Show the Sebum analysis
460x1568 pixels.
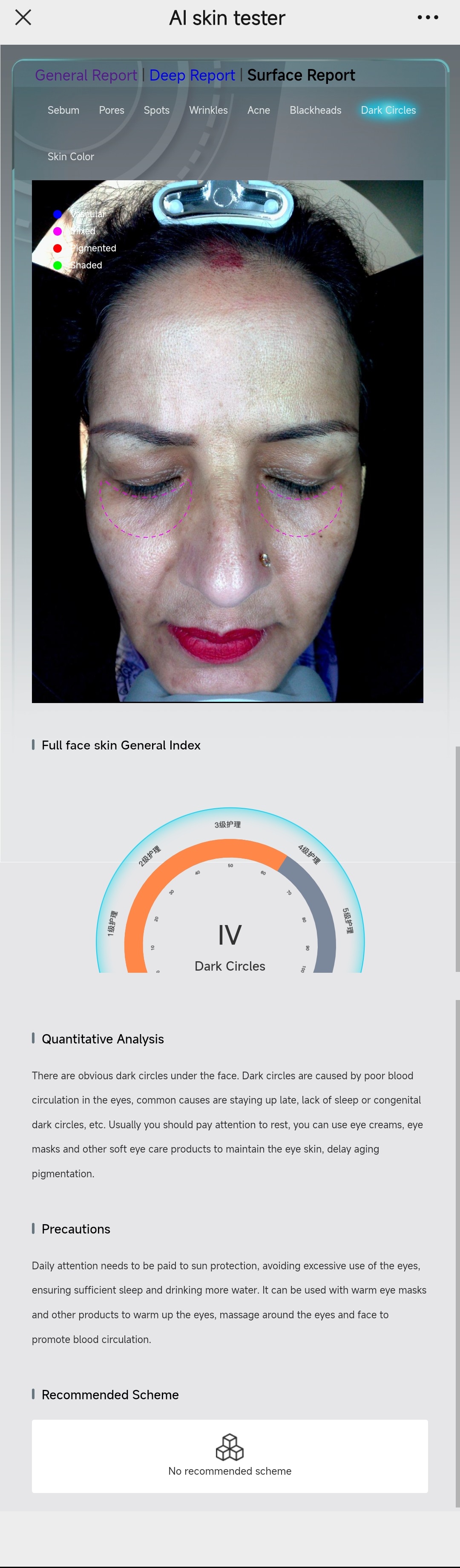pyautogui.click(x=63, y=110)
